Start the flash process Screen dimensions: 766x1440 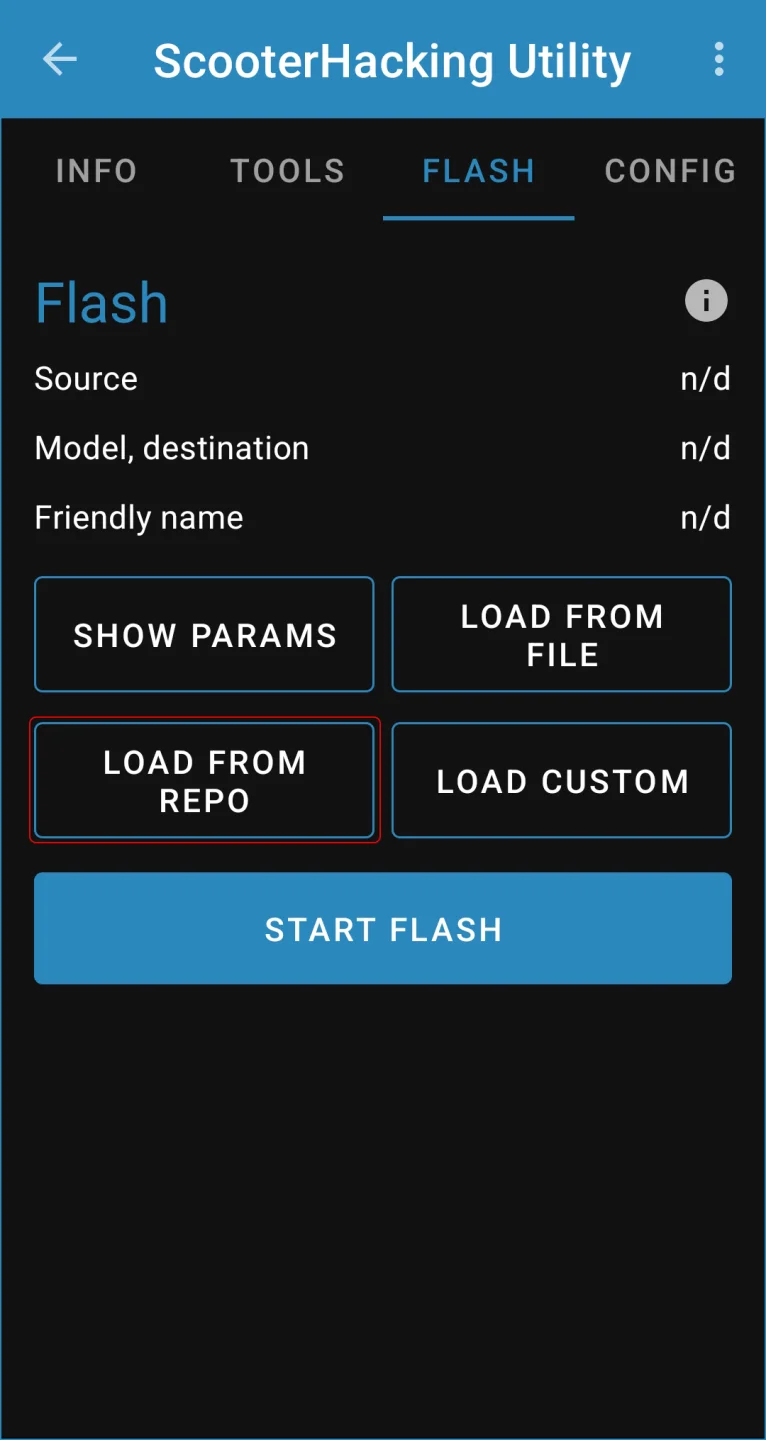coord(383,929)
